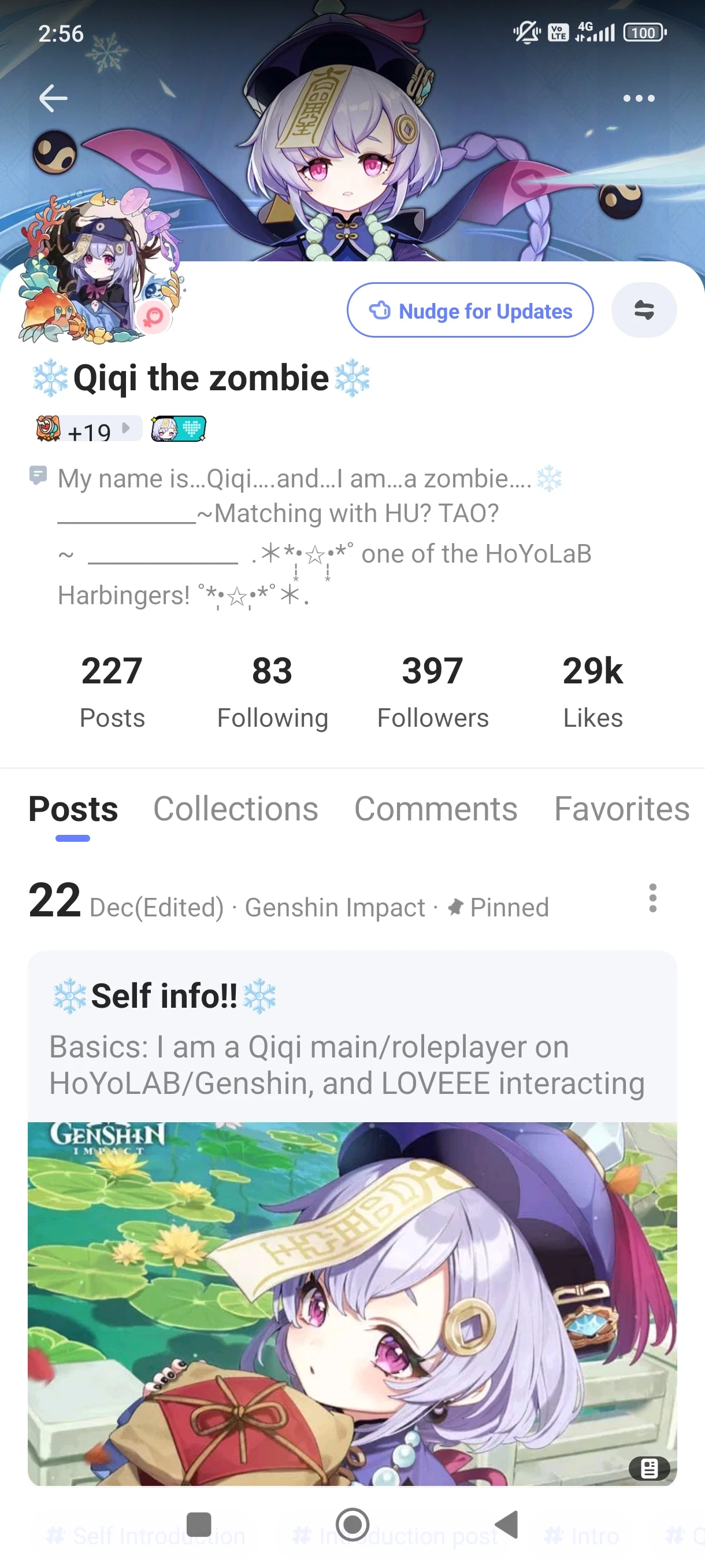Tap the sort icon beside Nudge for Updates

644,310
